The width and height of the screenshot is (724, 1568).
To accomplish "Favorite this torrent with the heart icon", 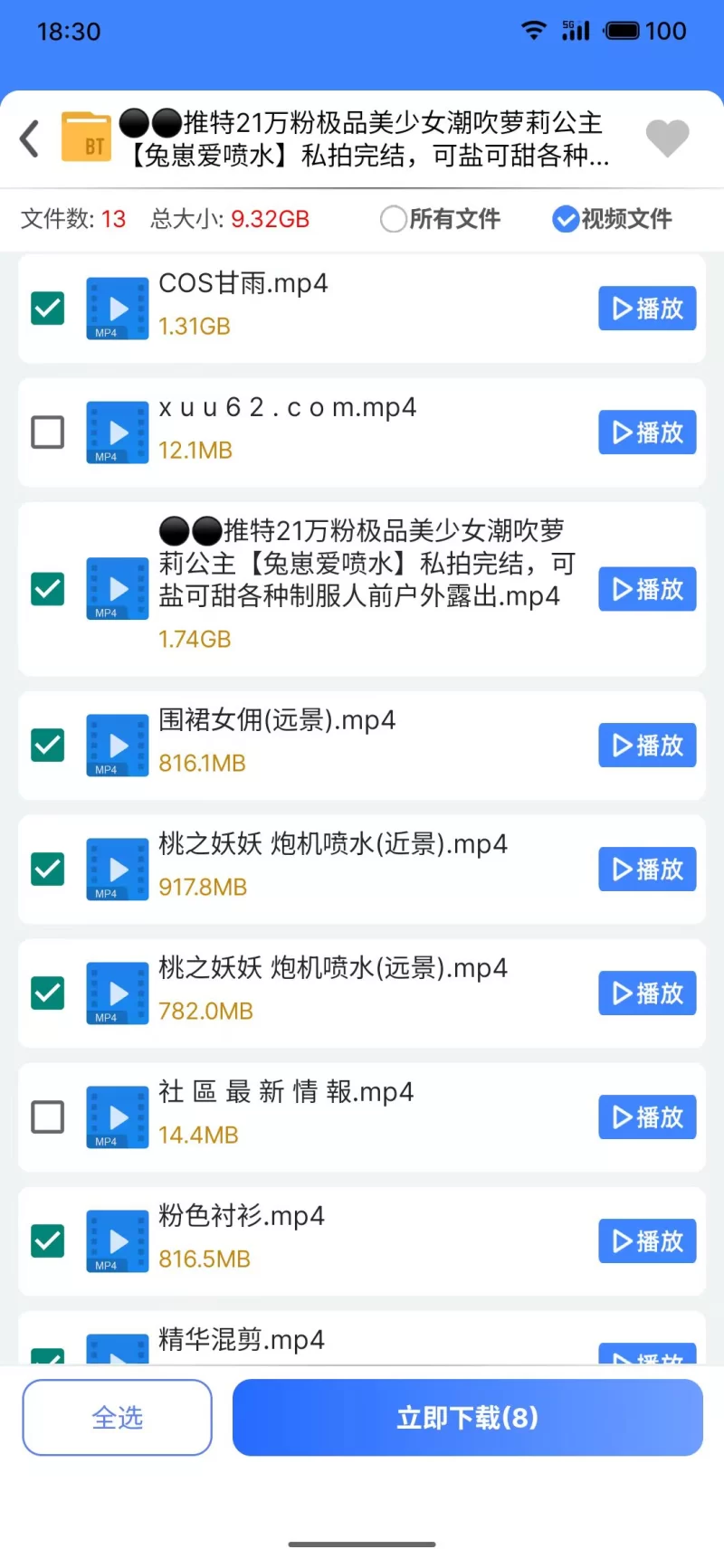I will point(668,138).
